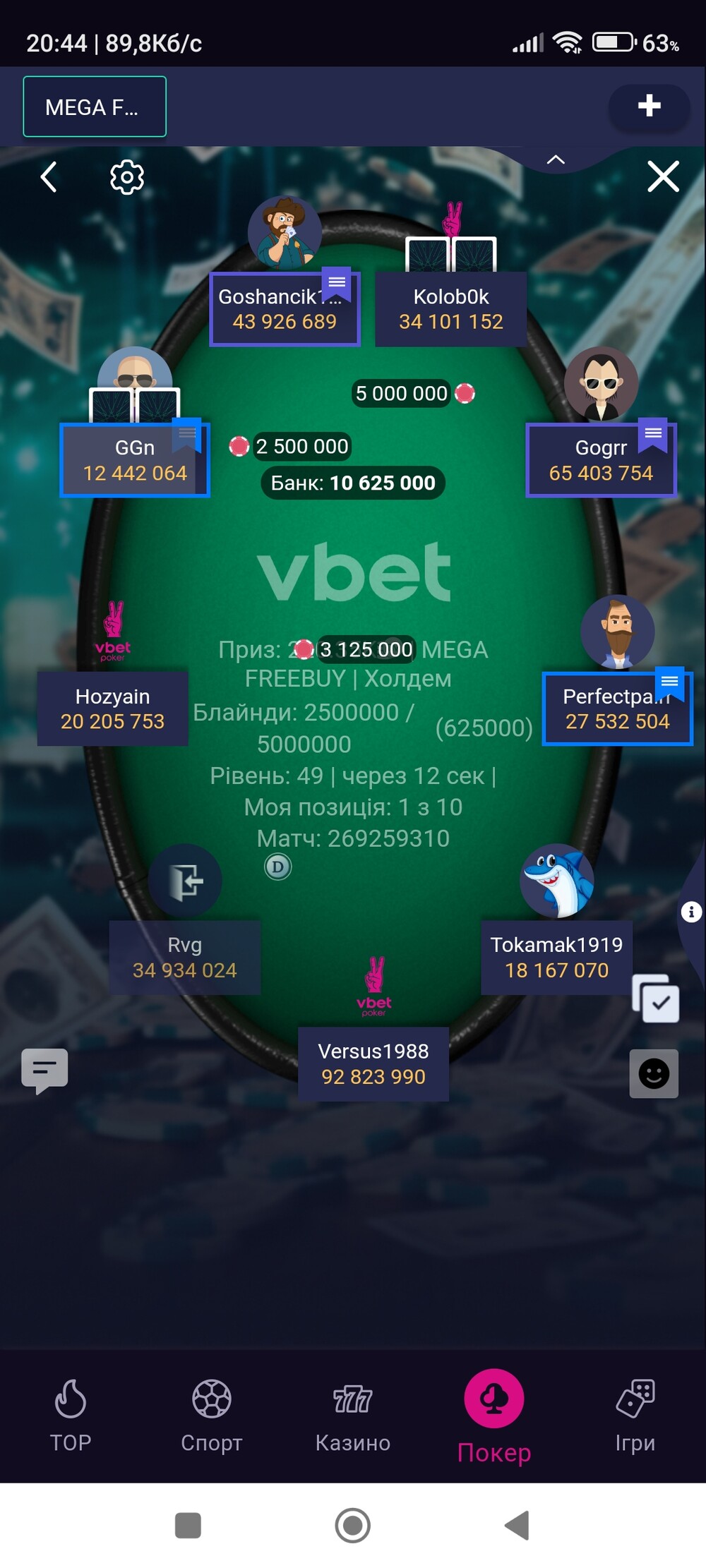The height and width of the screenshot is (1568, 706).
Task: Open the emoji smiley button
Action: coord(654,1073)
